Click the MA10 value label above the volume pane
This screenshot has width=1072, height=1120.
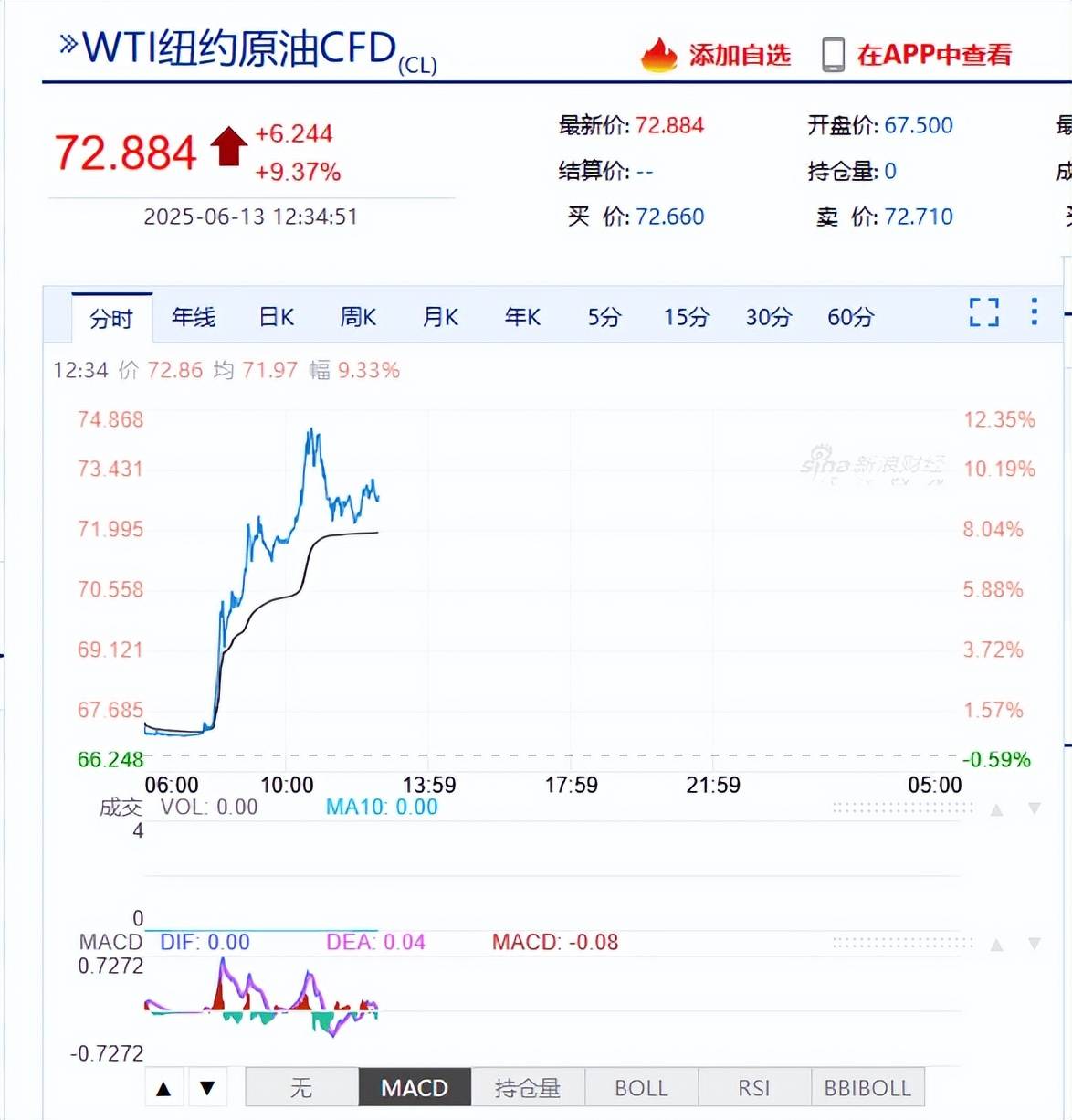tap(382, 808)
